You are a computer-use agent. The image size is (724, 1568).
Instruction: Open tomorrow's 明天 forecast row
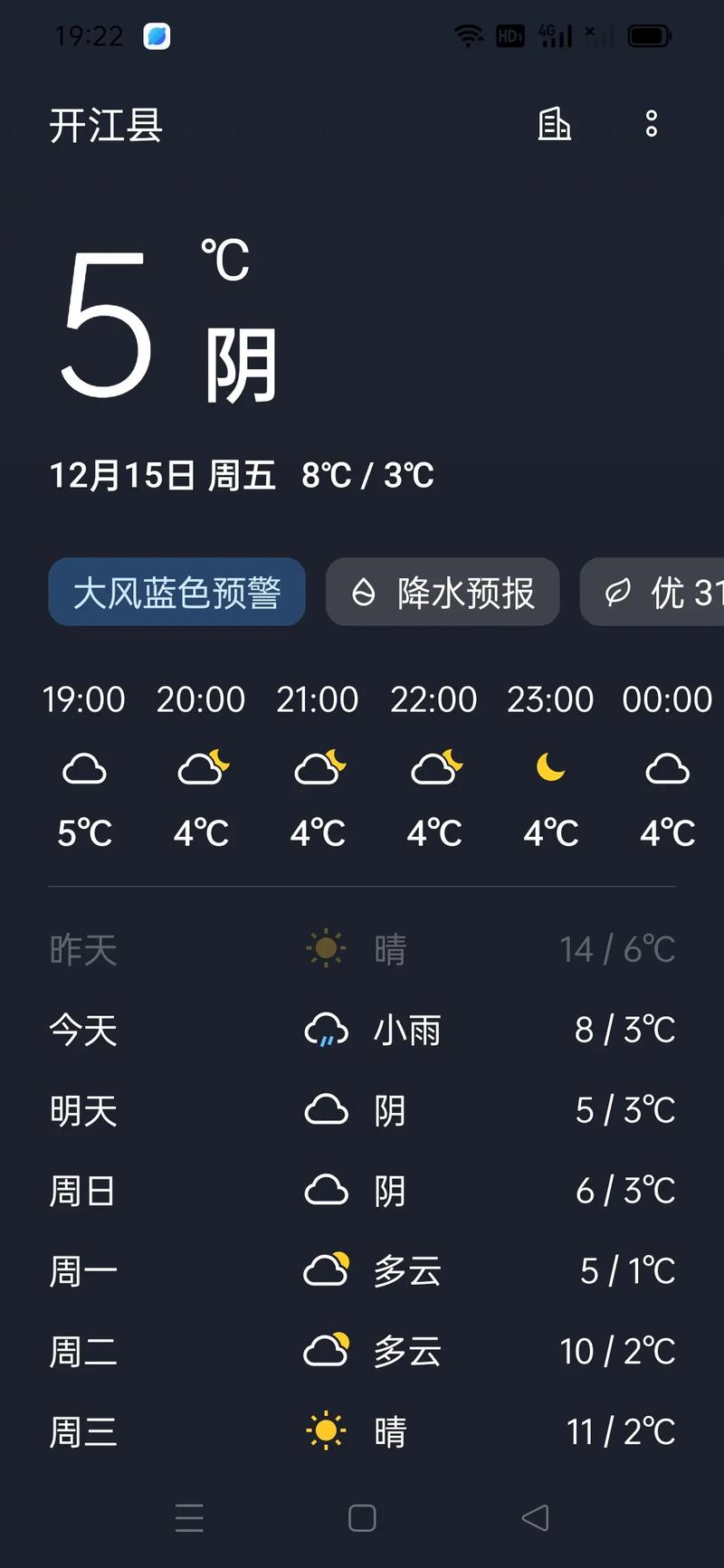tap(362, 1110)
